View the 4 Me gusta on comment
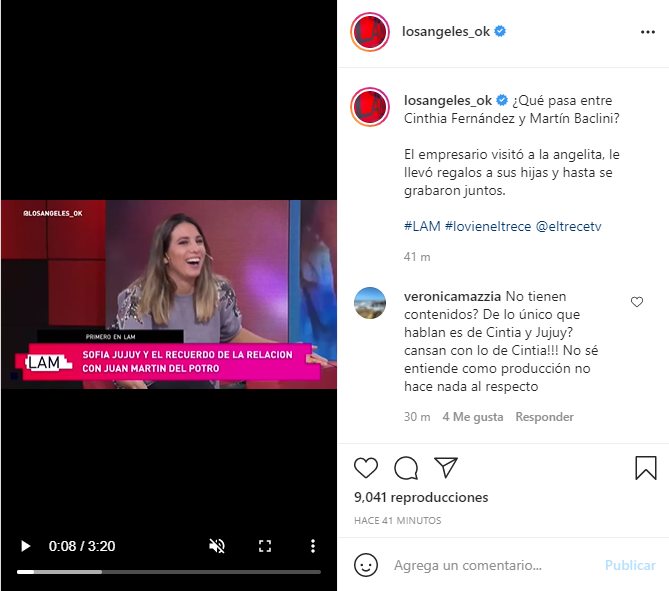Screen dimensions: 669x591 [472, 417]
